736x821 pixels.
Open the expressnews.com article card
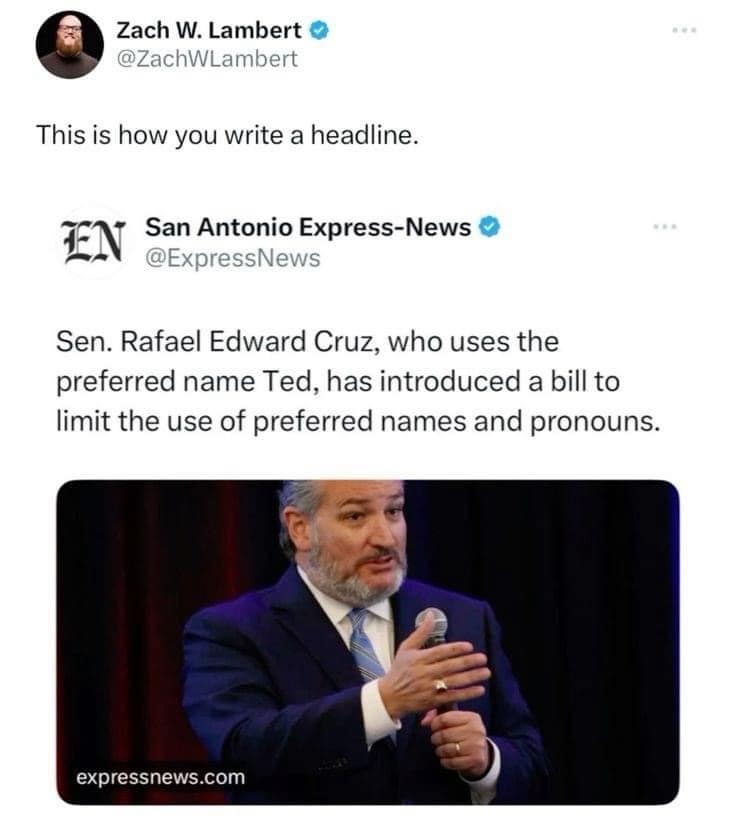(367, 641)
